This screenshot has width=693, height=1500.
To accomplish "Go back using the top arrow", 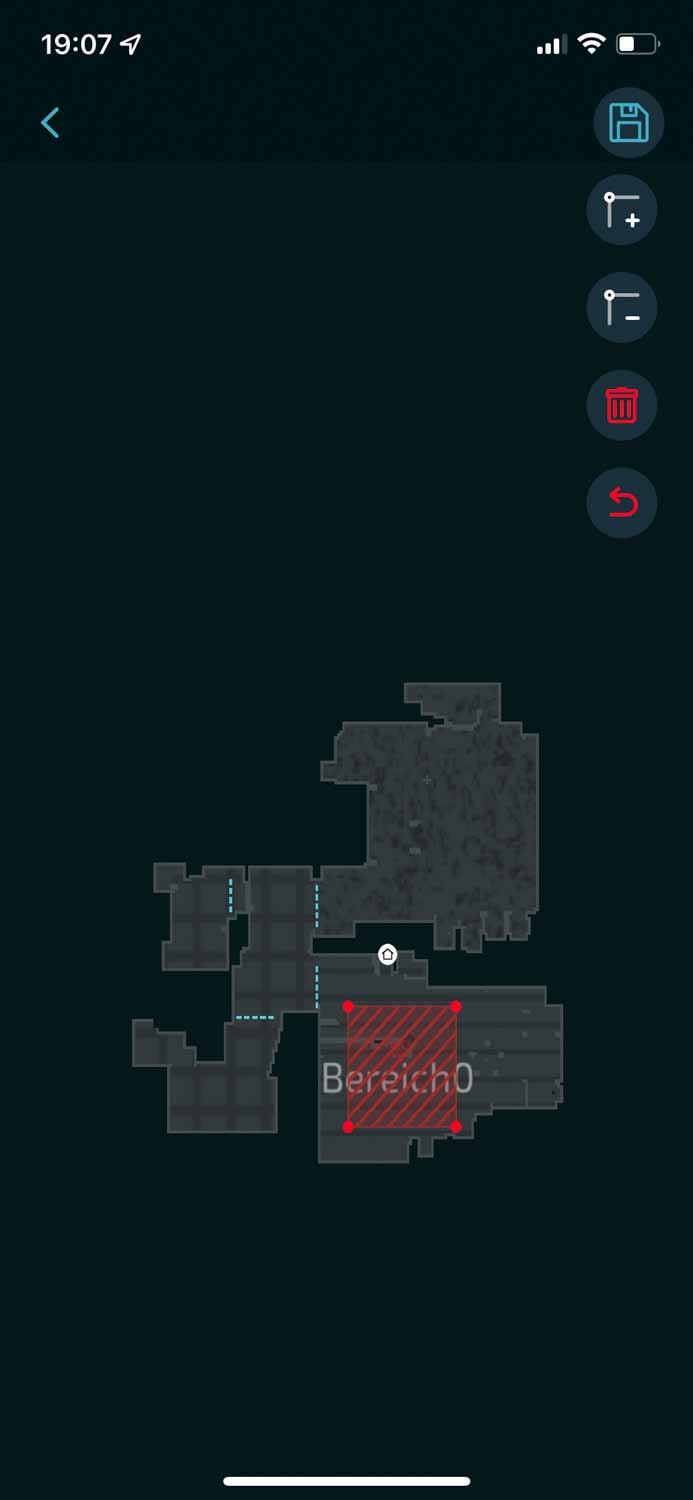I will (x=50, y=123).
